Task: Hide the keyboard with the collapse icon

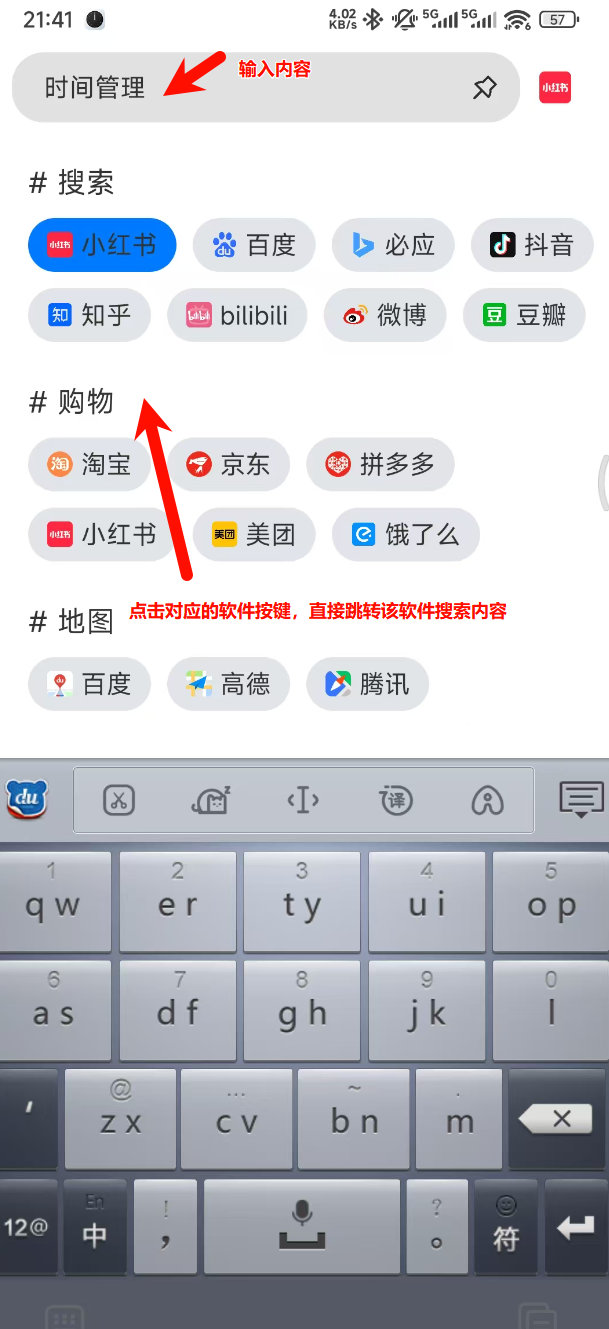Action: (581, 800)
